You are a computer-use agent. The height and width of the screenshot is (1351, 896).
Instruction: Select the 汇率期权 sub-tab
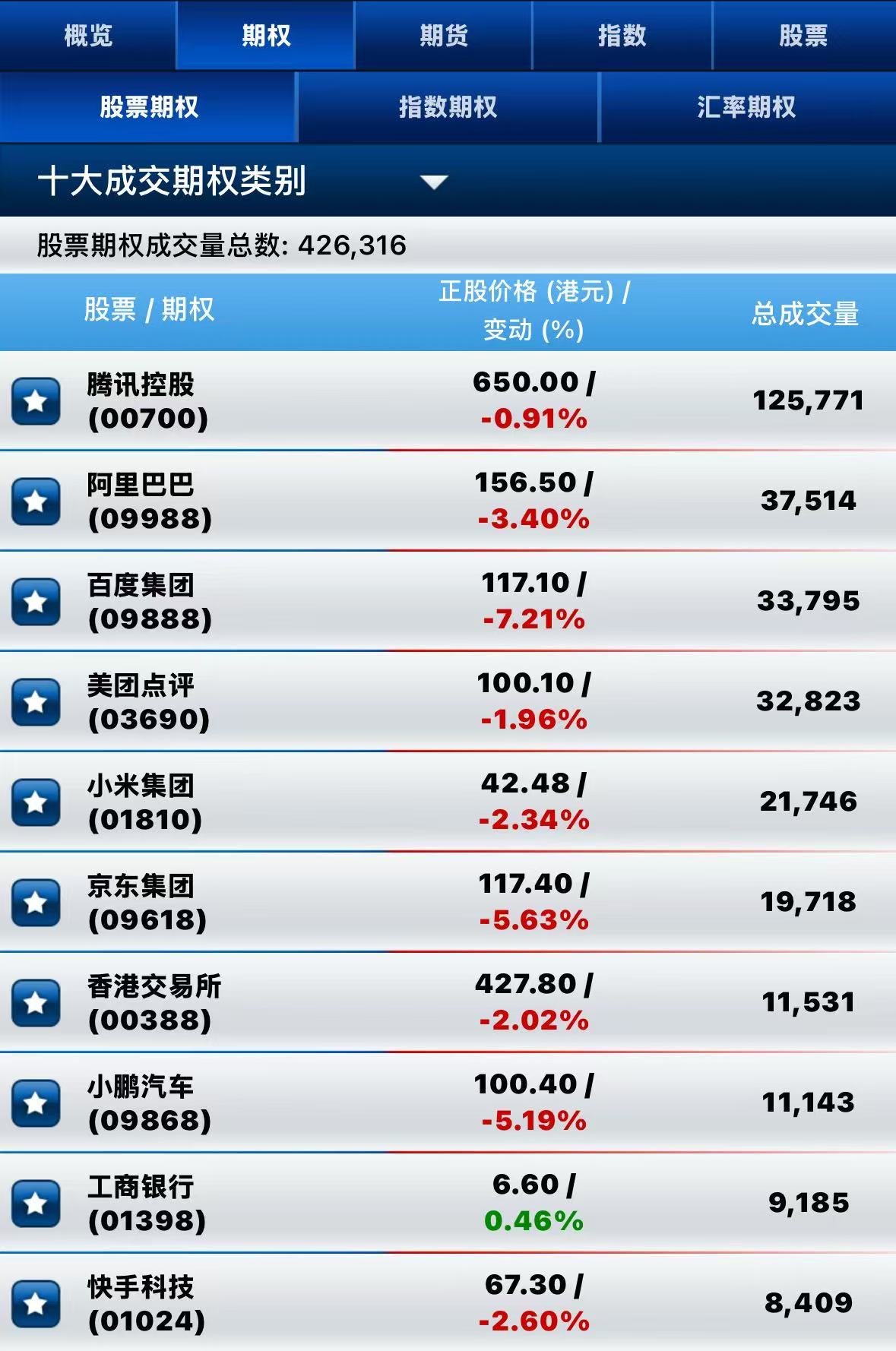(746, 107)
